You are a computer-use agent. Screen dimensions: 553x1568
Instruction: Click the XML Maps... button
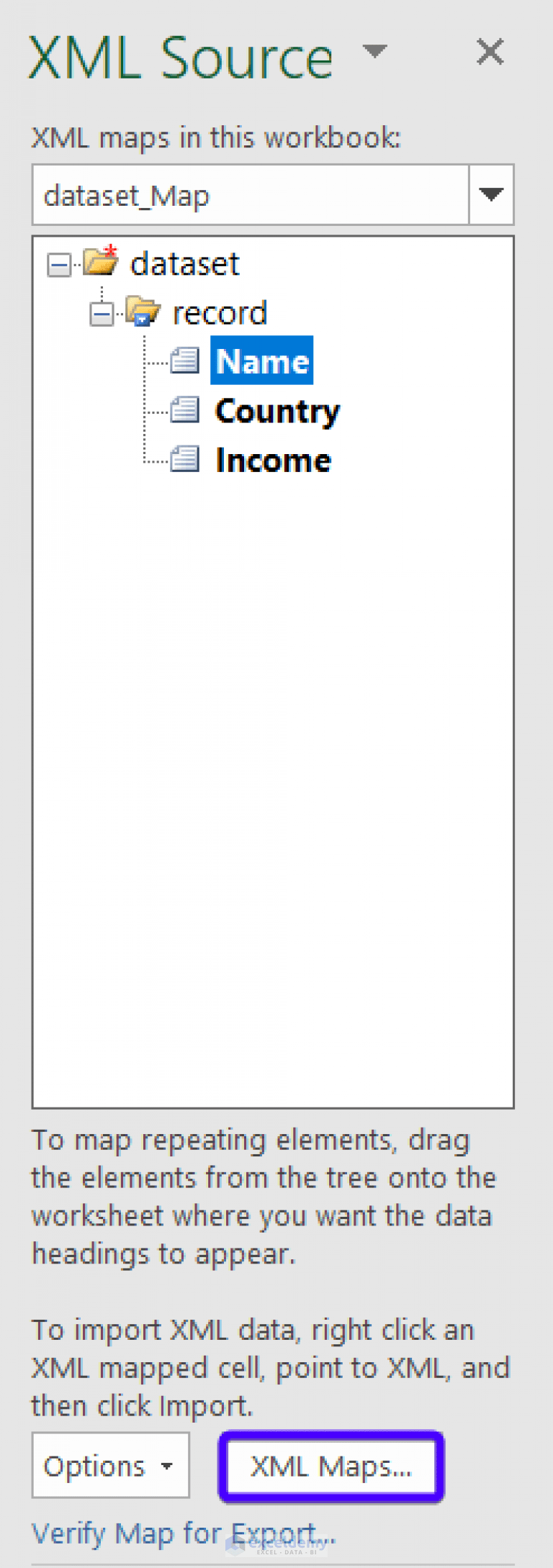331,1466
